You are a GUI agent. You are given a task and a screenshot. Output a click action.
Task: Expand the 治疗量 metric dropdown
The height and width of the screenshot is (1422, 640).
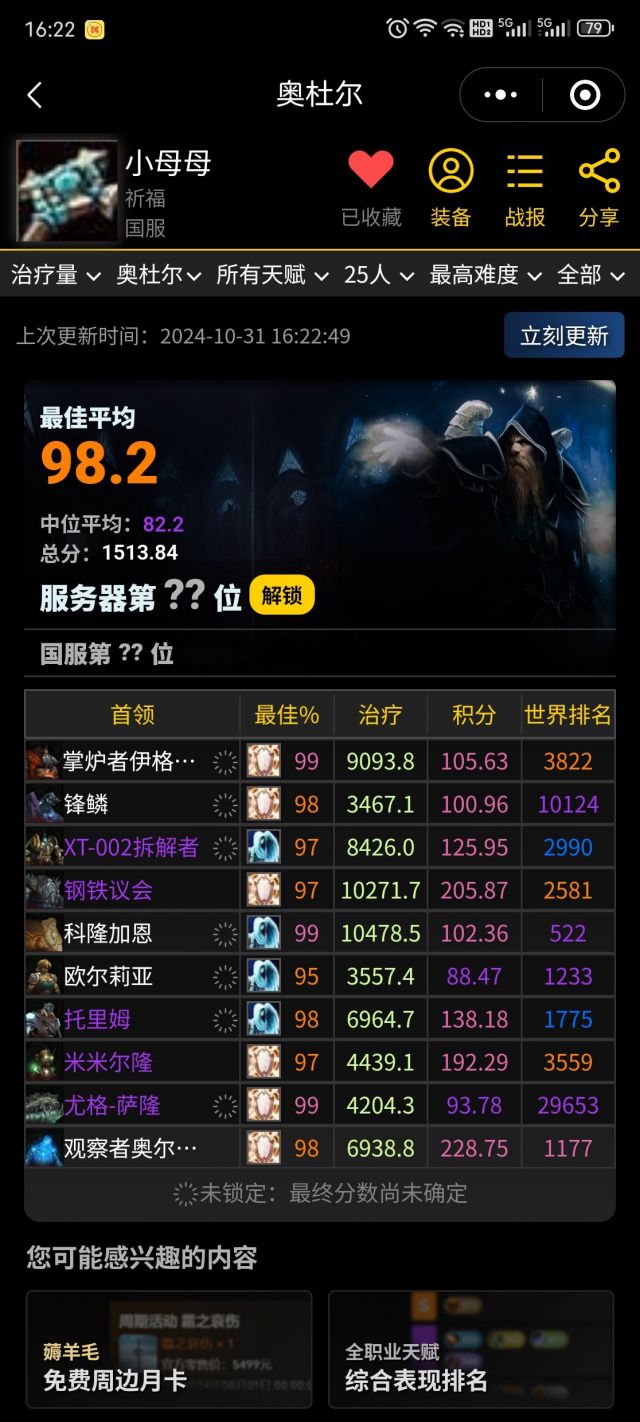[56, 275]
